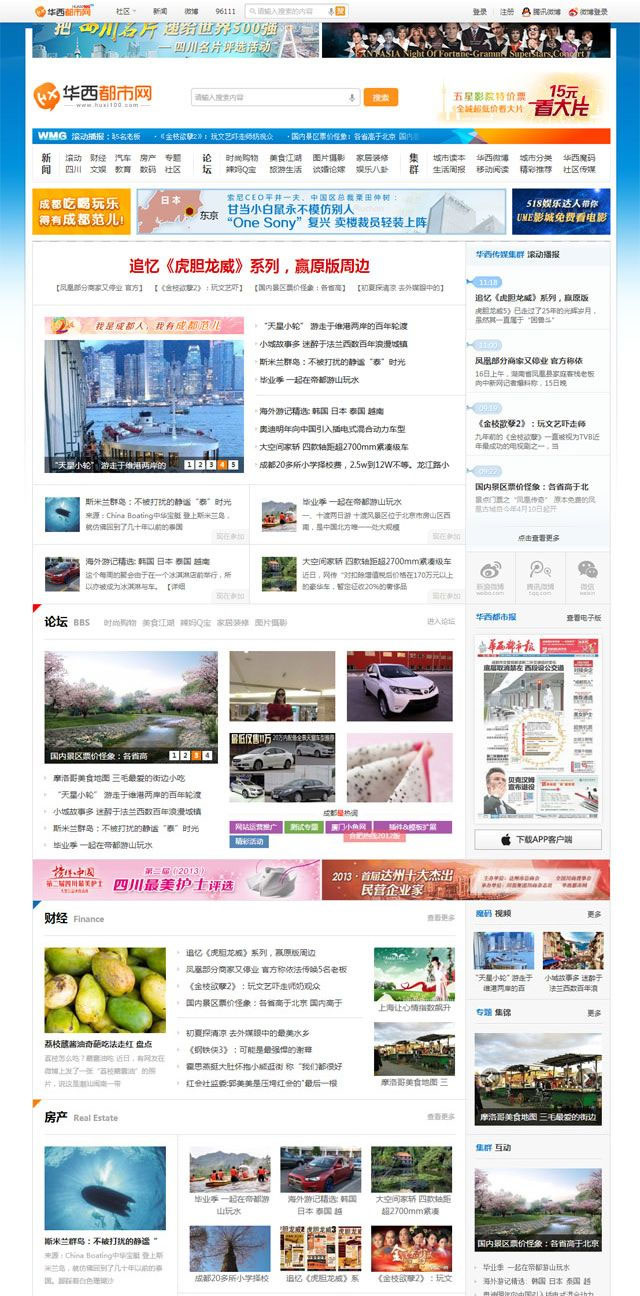640x1296 pixels.
Task: Select slide 5 on the harbor carousel
Action: [234, 465]
